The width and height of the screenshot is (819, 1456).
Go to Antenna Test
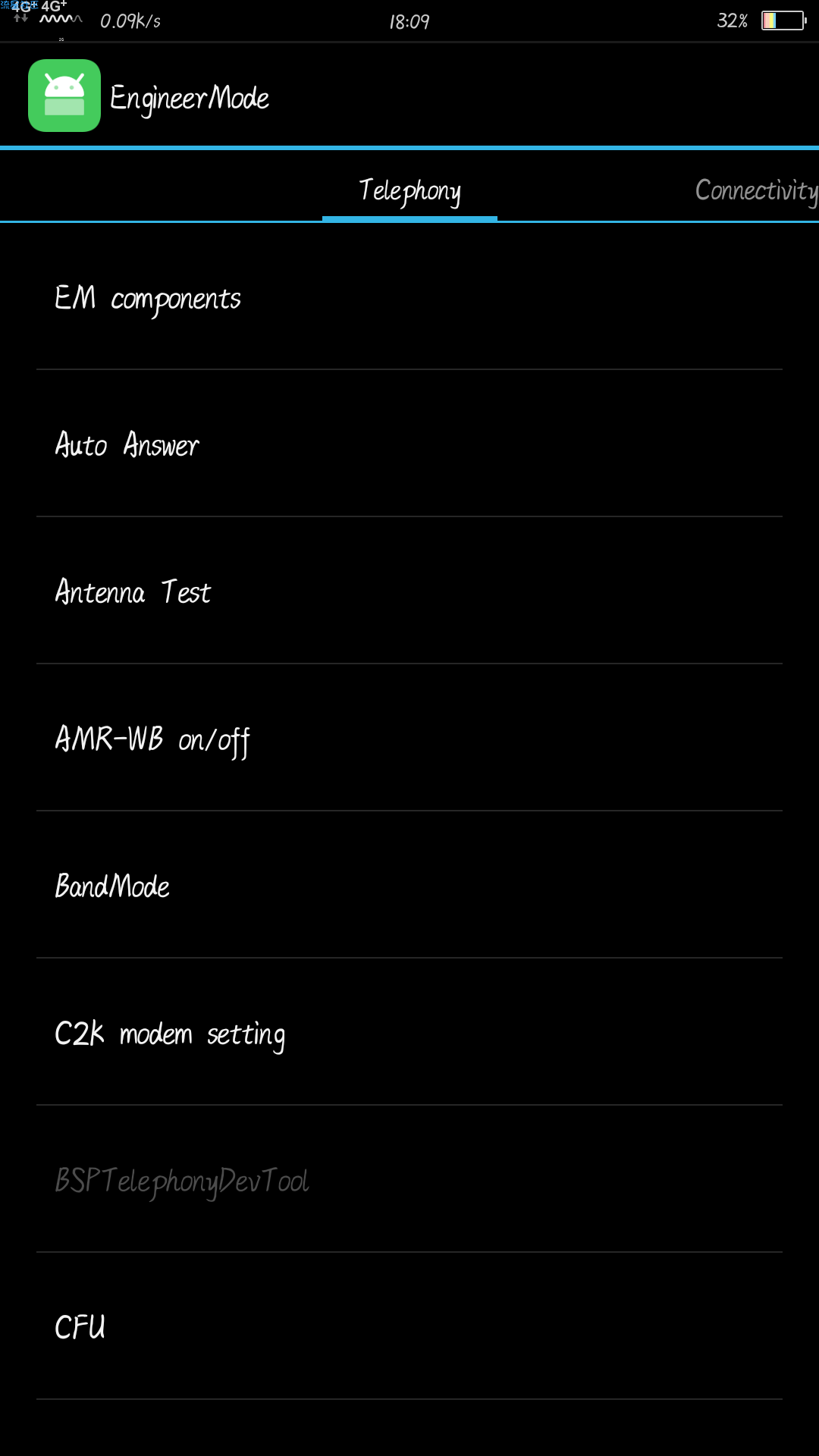(409, 591)
